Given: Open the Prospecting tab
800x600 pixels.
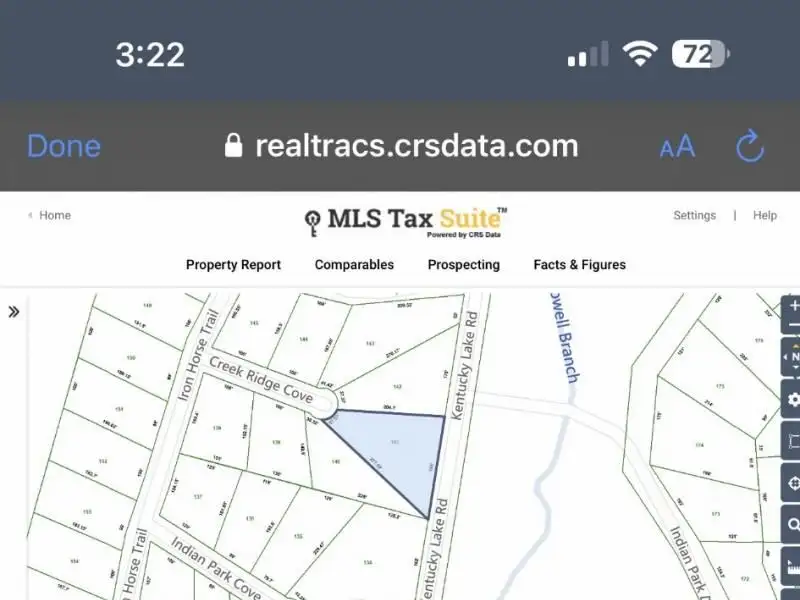Looking at the screenshot, I should coord(463,265).
